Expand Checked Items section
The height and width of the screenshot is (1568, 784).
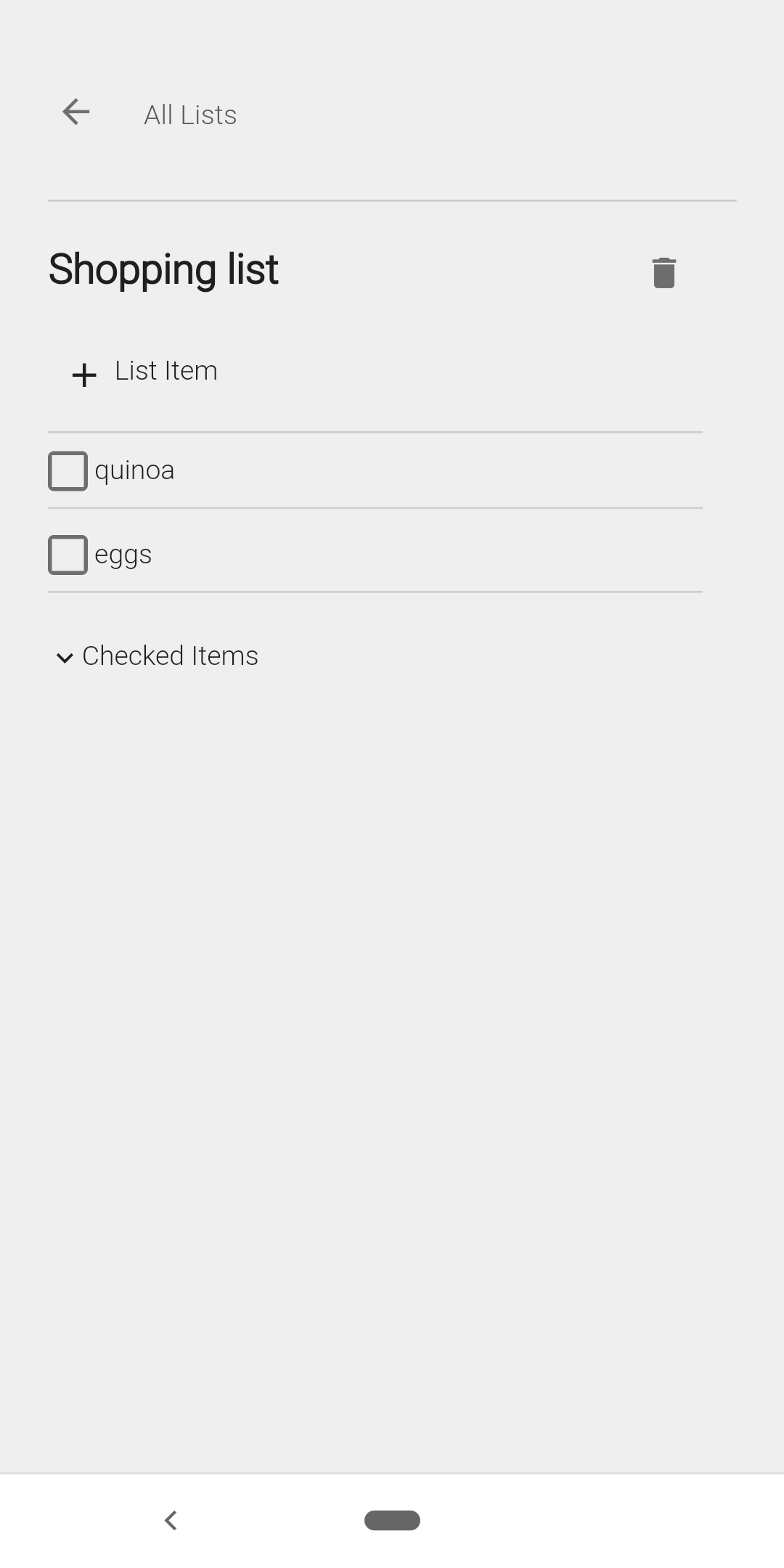coord(157,656)
